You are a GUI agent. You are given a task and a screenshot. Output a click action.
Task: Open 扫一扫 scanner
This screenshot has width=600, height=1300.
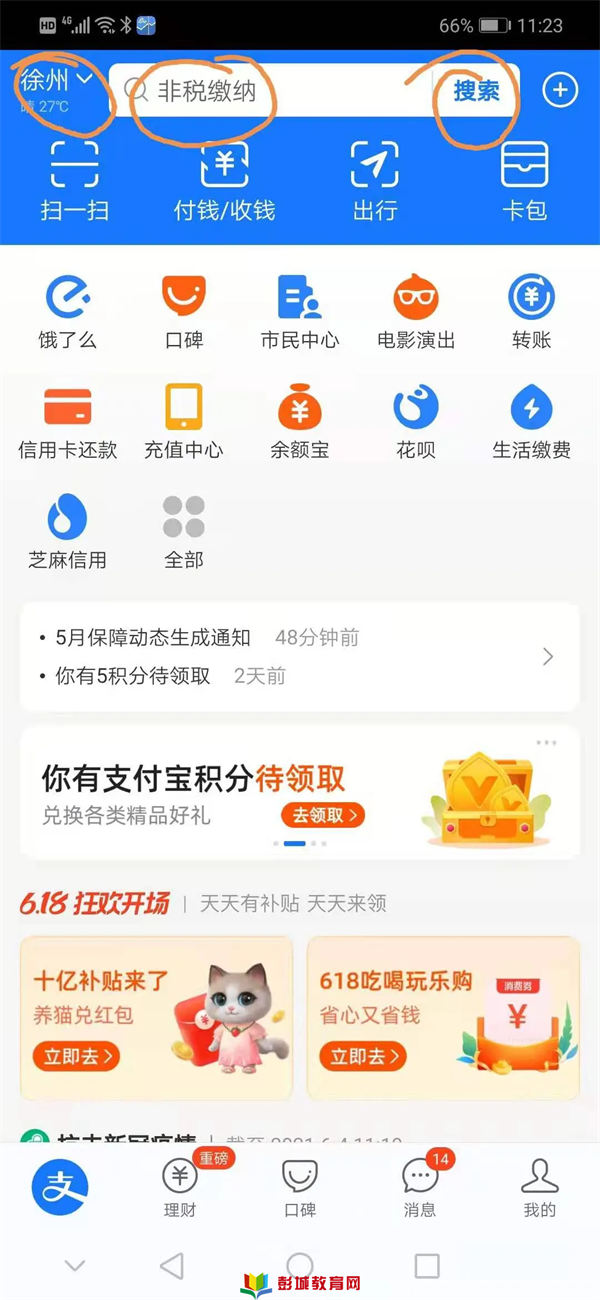74,180
